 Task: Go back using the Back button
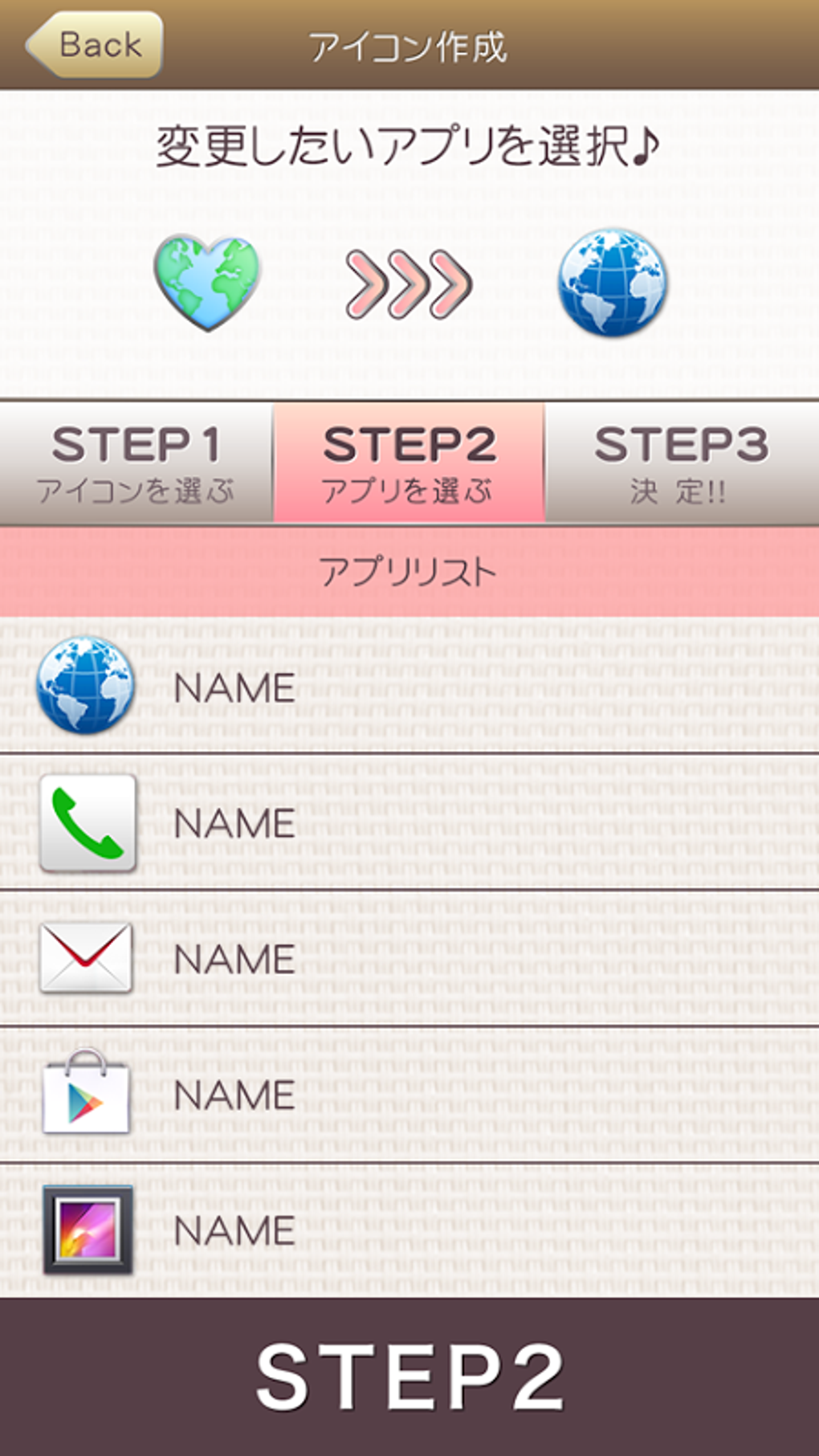[x=94, y=45]
